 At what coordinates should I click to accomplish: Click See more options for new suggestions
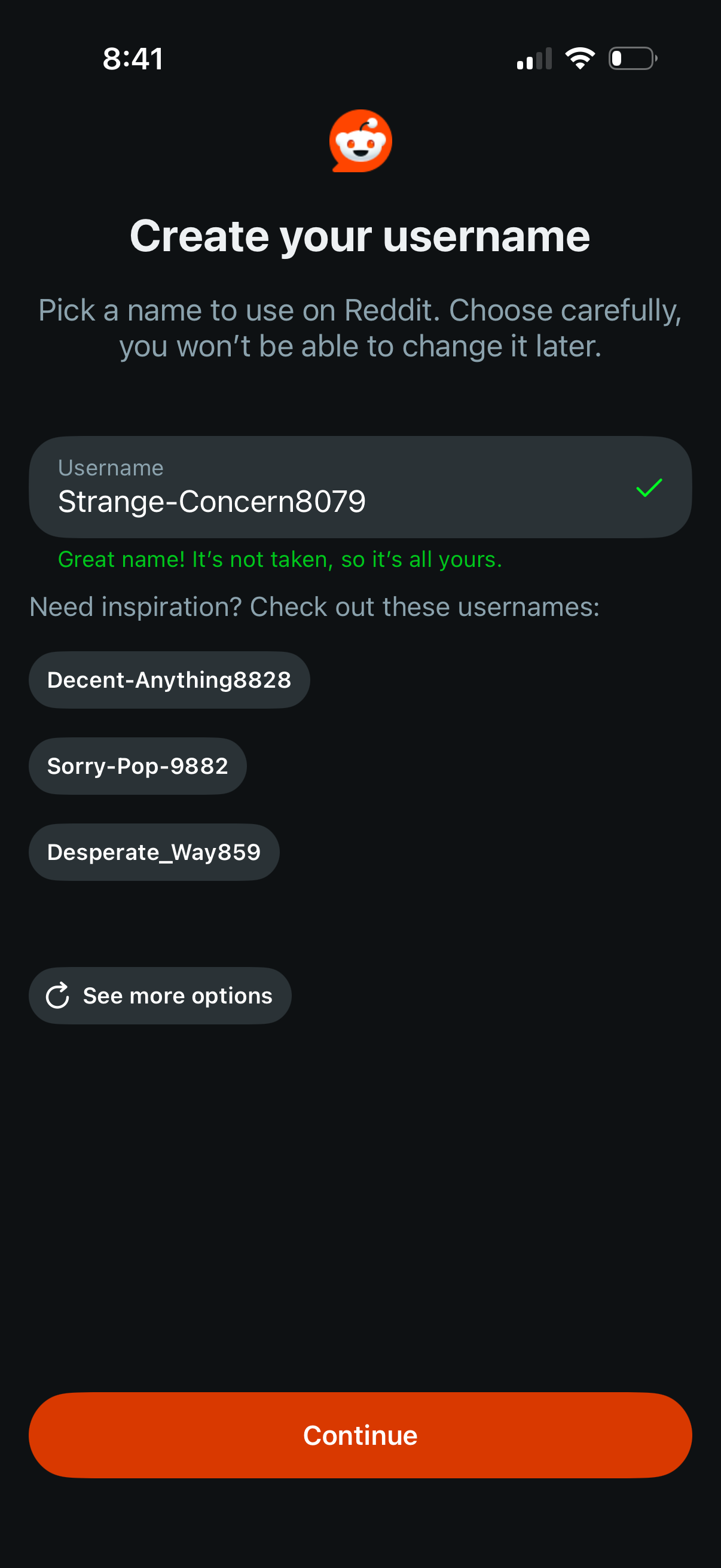(160, 995)
